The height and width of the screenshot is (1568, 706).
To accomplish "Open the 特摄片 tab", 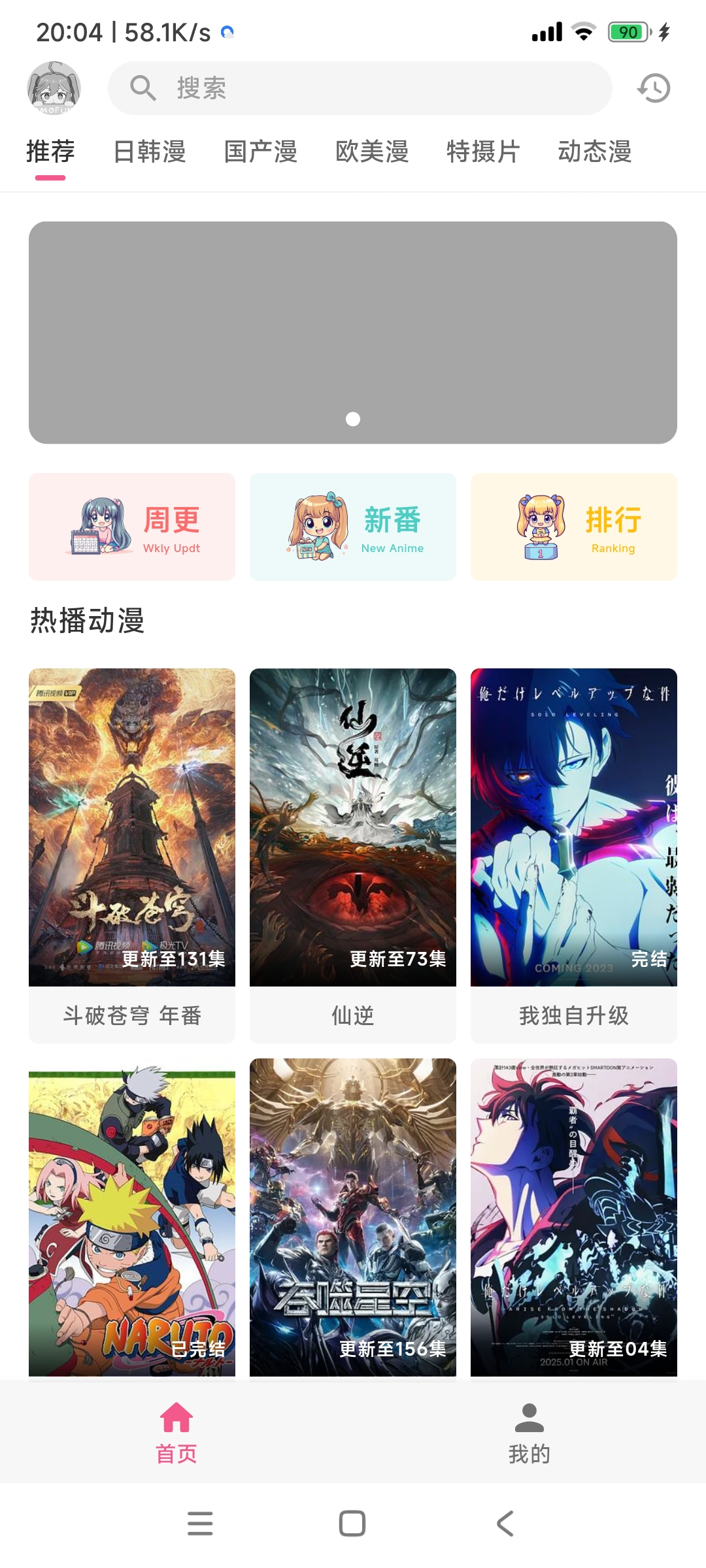I will point(483,152).
